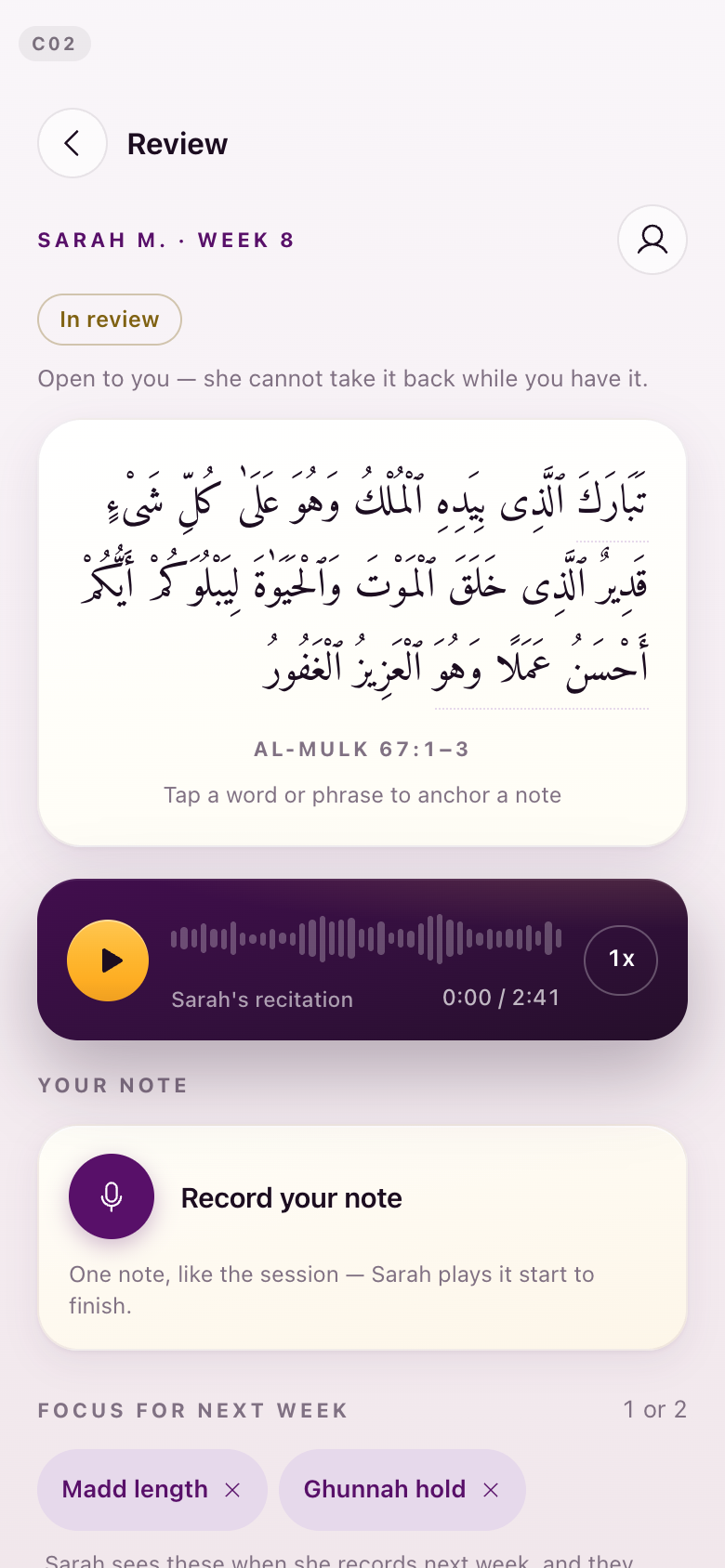This screenshot has height=1568, width=725.
Task: Open the profile icon
Action: 652,240
